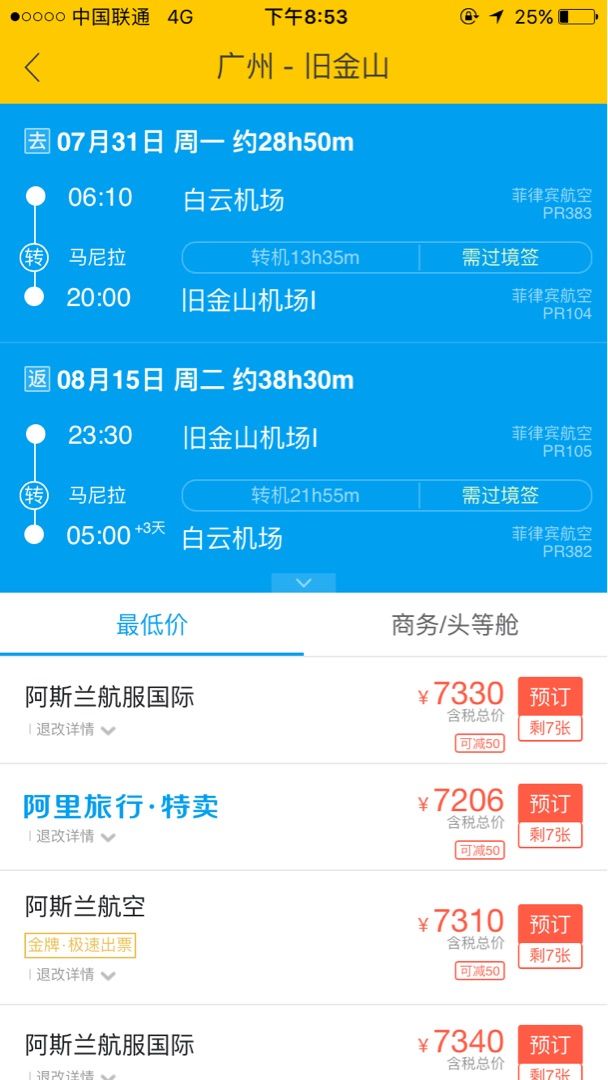Expand 退改详情 for the ¥7330 fare
This screenshot has width=608, height=1080.
click(72, 730)
